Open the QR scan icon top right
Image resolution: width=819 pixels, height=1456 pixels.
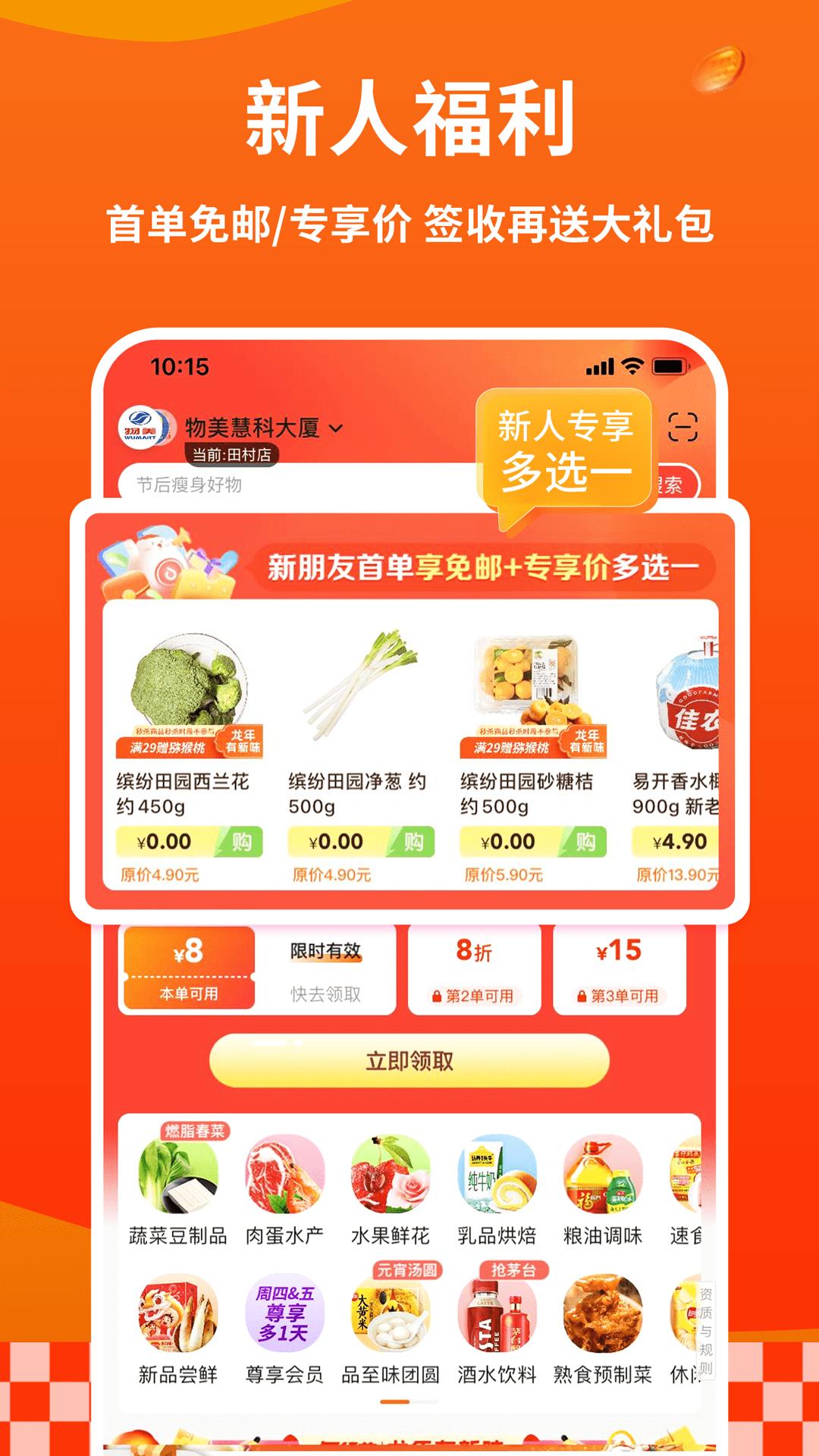(681, 428)
